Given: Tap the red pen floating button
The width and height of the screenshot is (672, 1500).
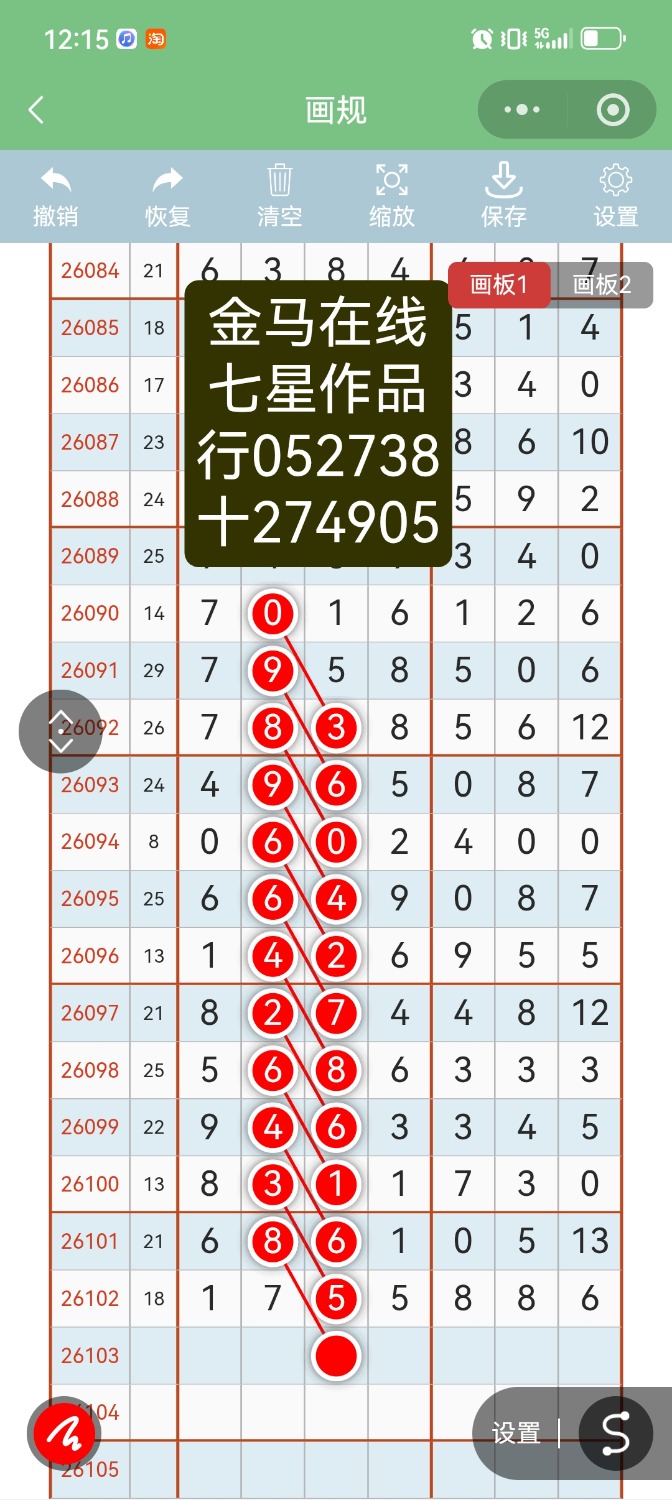Looking at the screenshot, I should [x=65, y=1435].
